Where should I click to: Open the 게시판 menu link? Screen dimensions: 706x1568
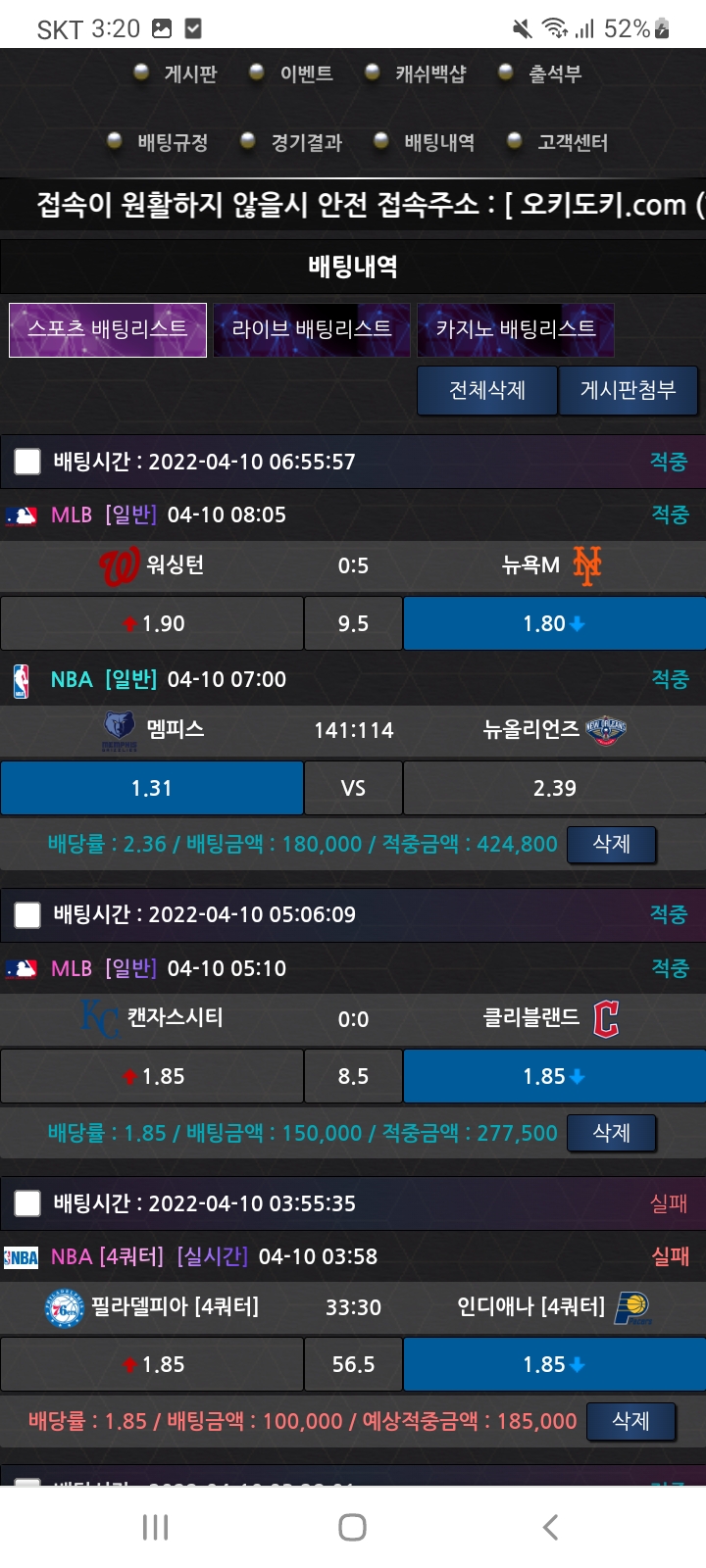coord(189,73)
